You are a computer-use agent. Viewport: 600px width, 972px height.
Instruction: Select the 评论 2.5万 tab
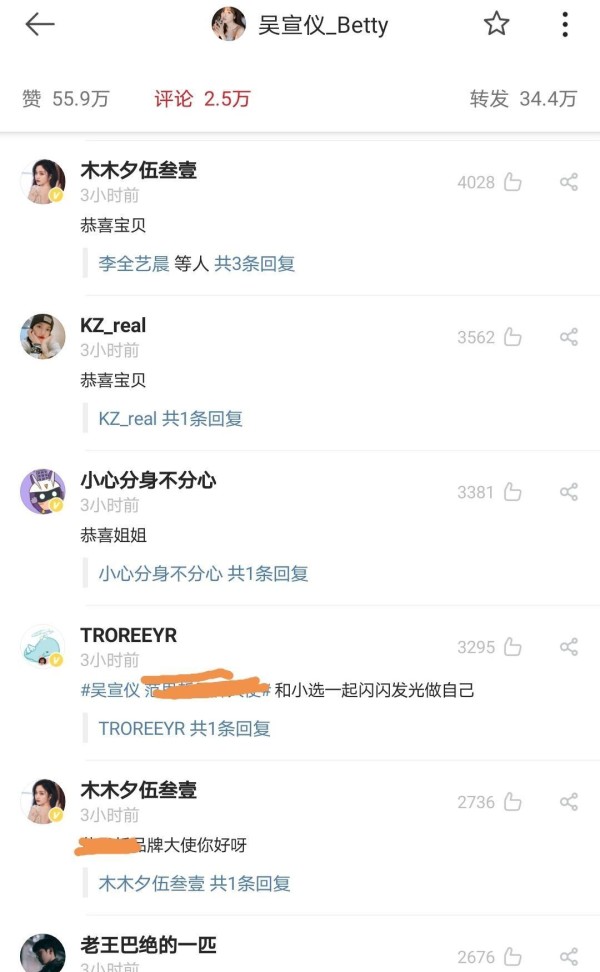[201, 98]
